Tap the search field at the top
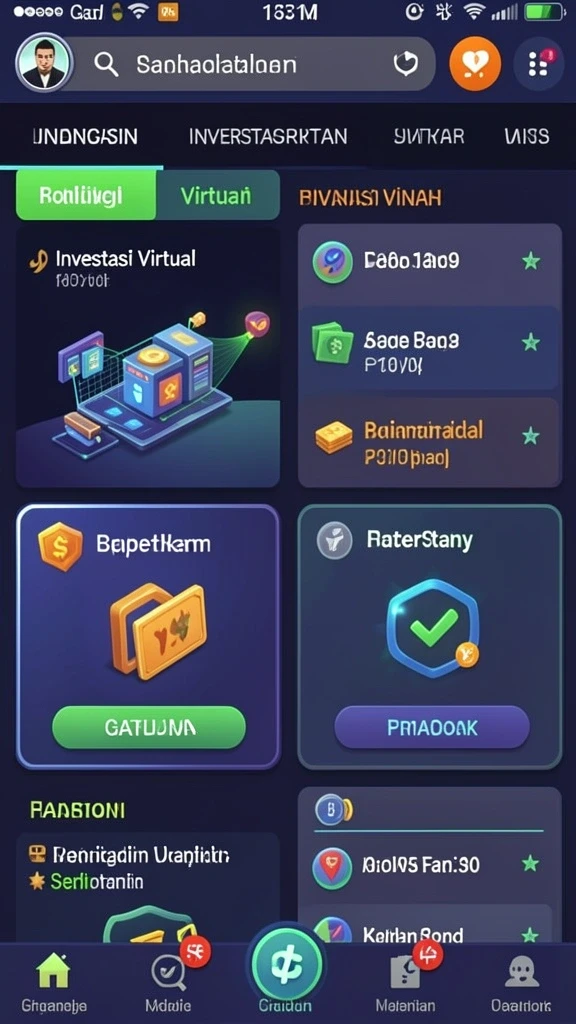 tap(250, 63)
